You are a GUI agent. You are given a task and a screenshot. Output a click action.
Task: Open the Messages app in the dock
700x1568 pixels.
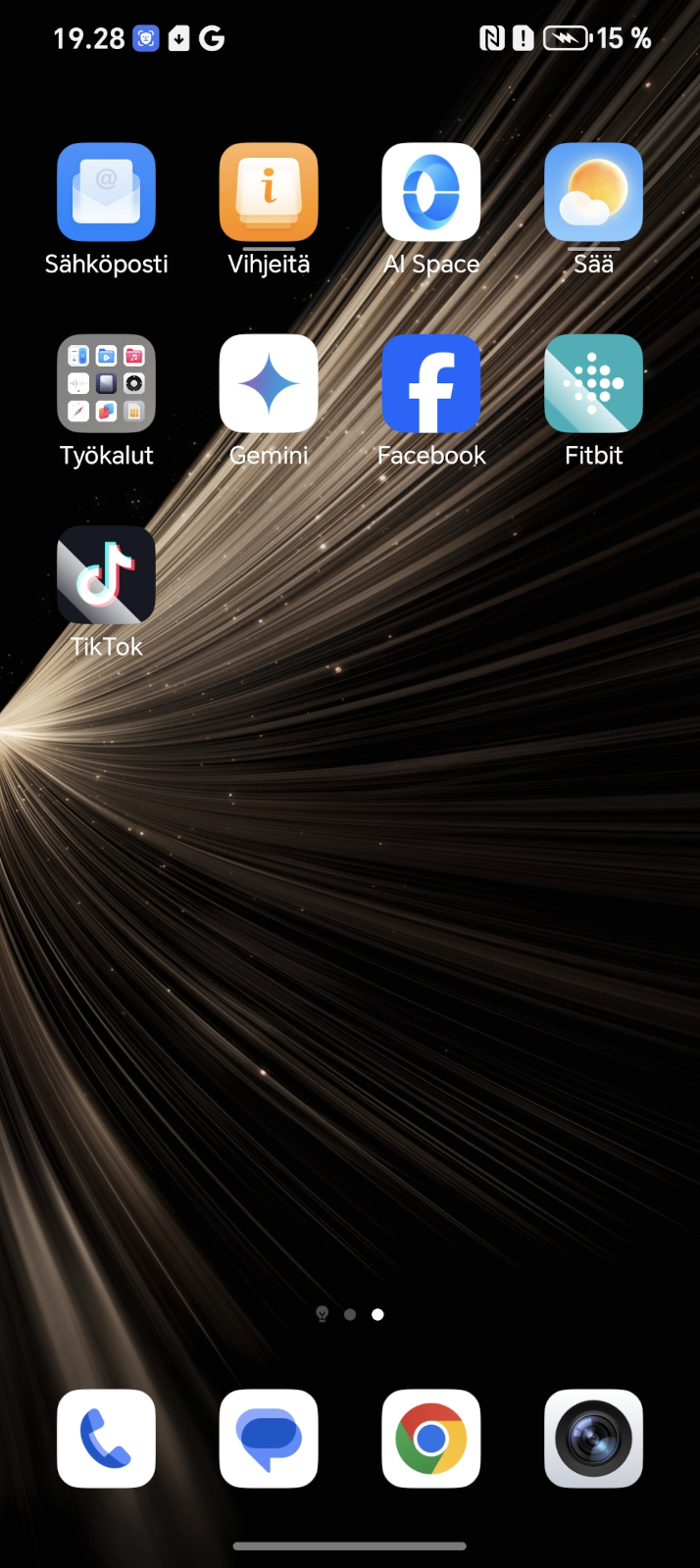point(269,1439)
